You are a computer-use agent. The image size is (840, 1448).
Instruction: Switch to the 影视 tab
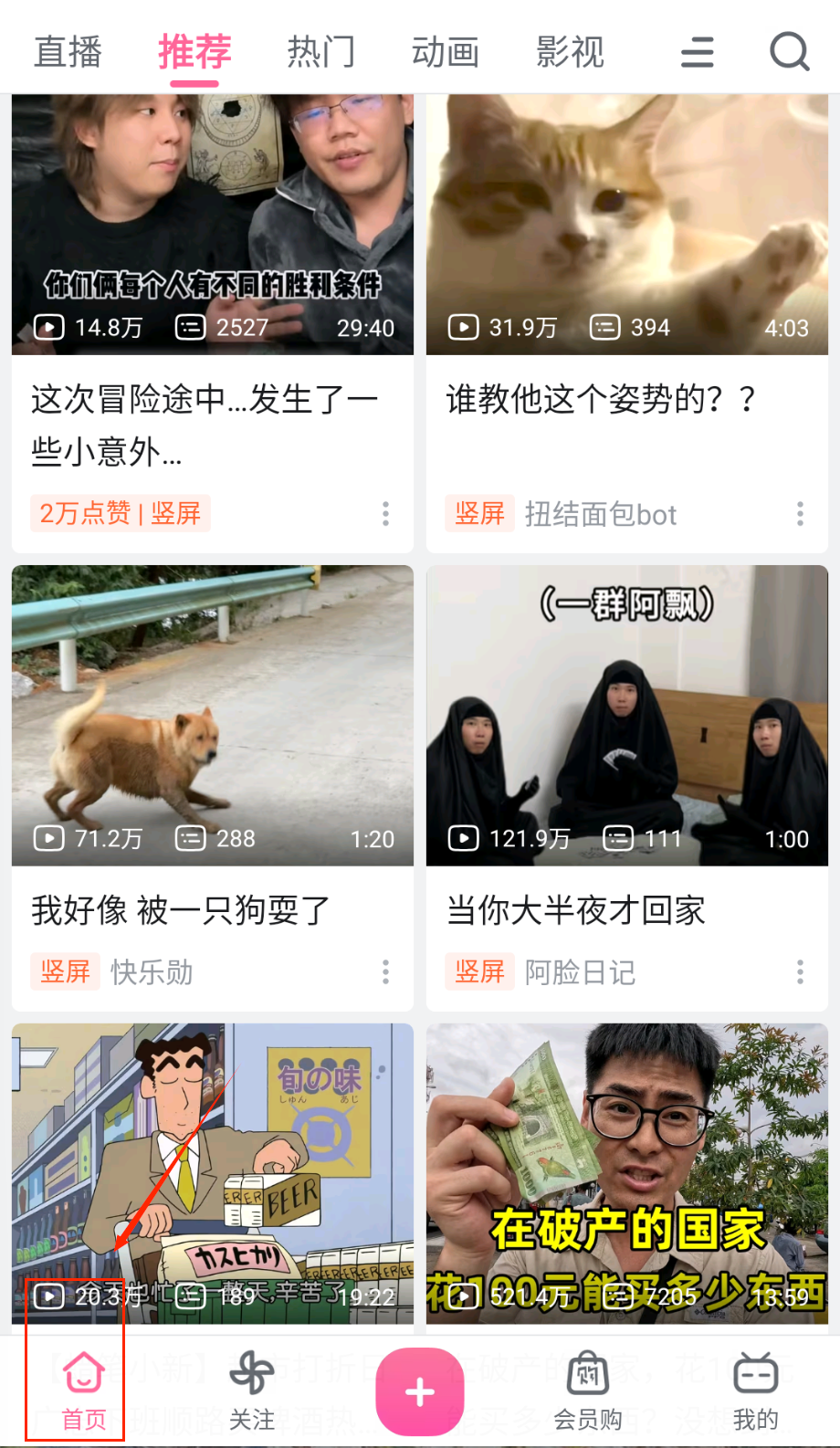point(571,52)
